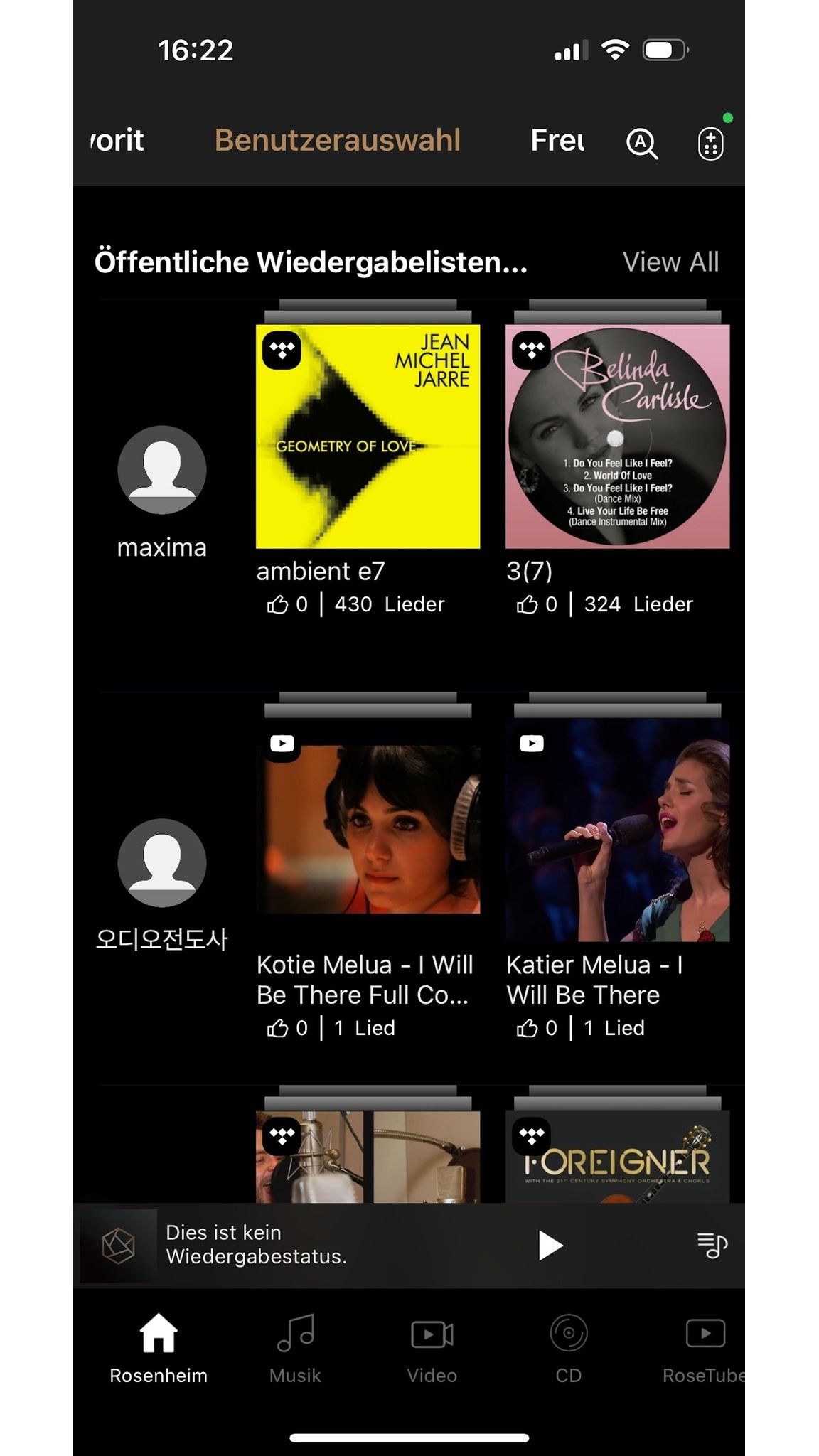
Task: Open the search icon in top bar
Action: click(x=641, y=143)
